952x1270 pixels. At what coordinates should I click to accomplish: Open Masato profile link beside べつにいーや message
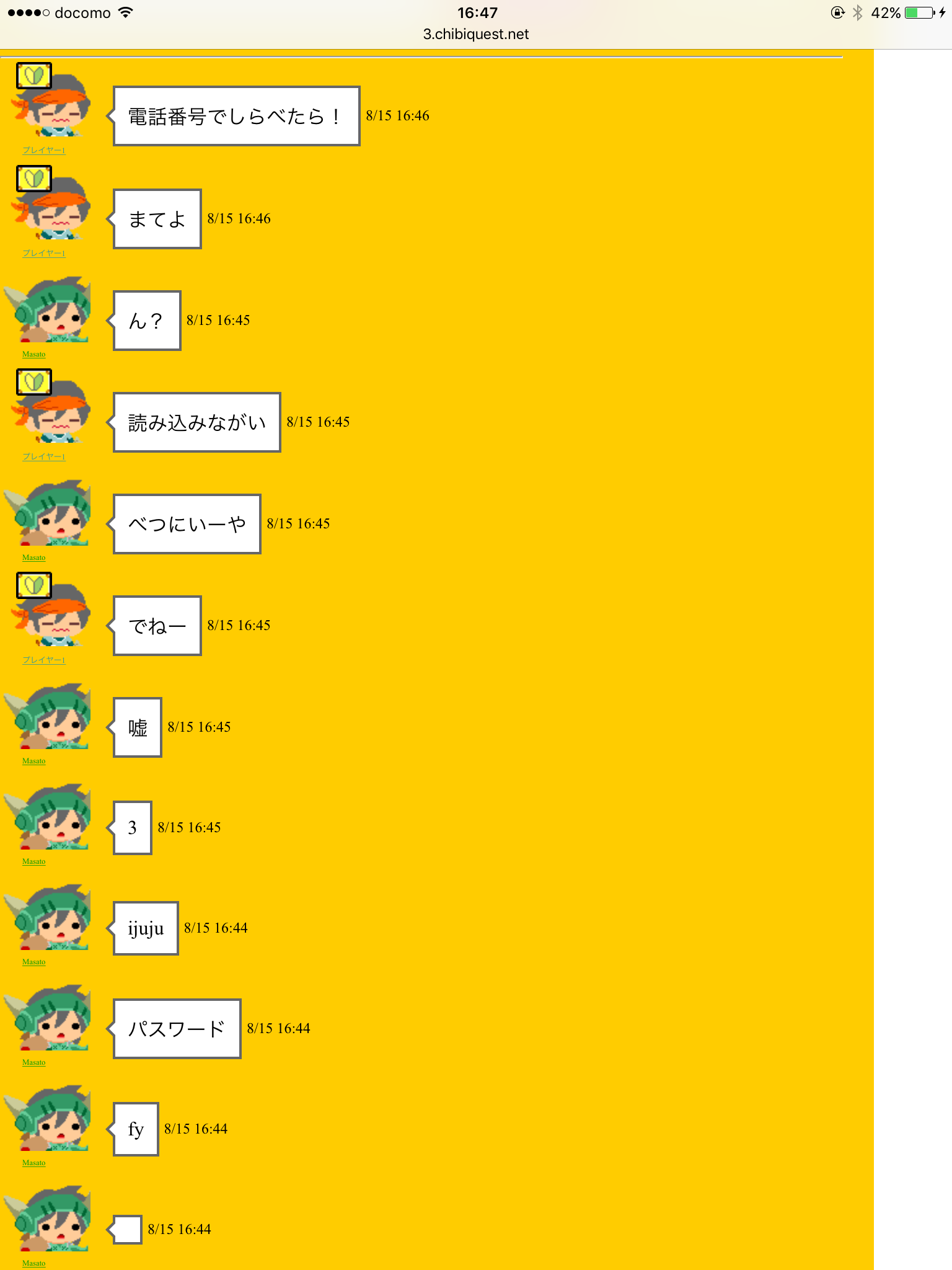pyautogui.click(x=34, y=557)
